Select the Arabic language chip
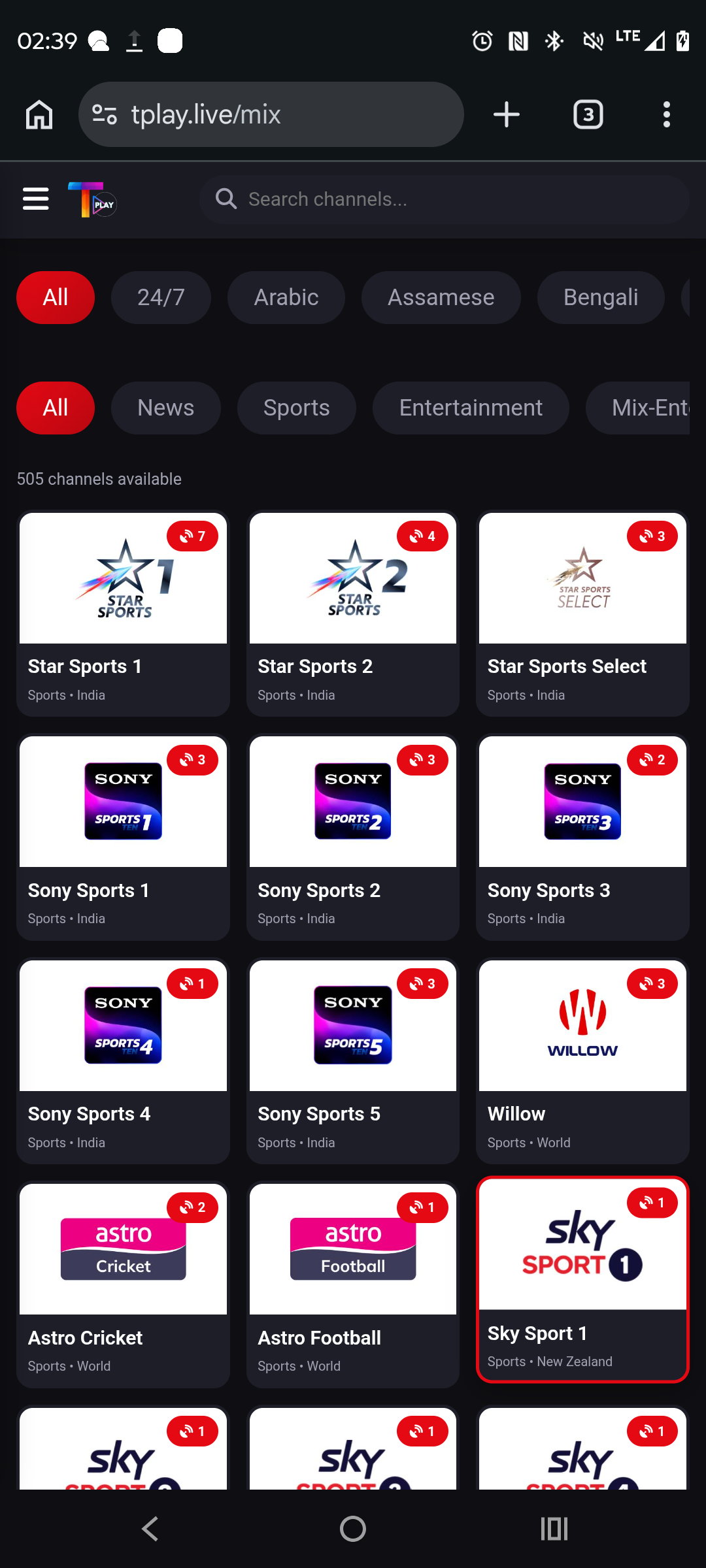This screenshot has width=706, height=1568. 286,297
